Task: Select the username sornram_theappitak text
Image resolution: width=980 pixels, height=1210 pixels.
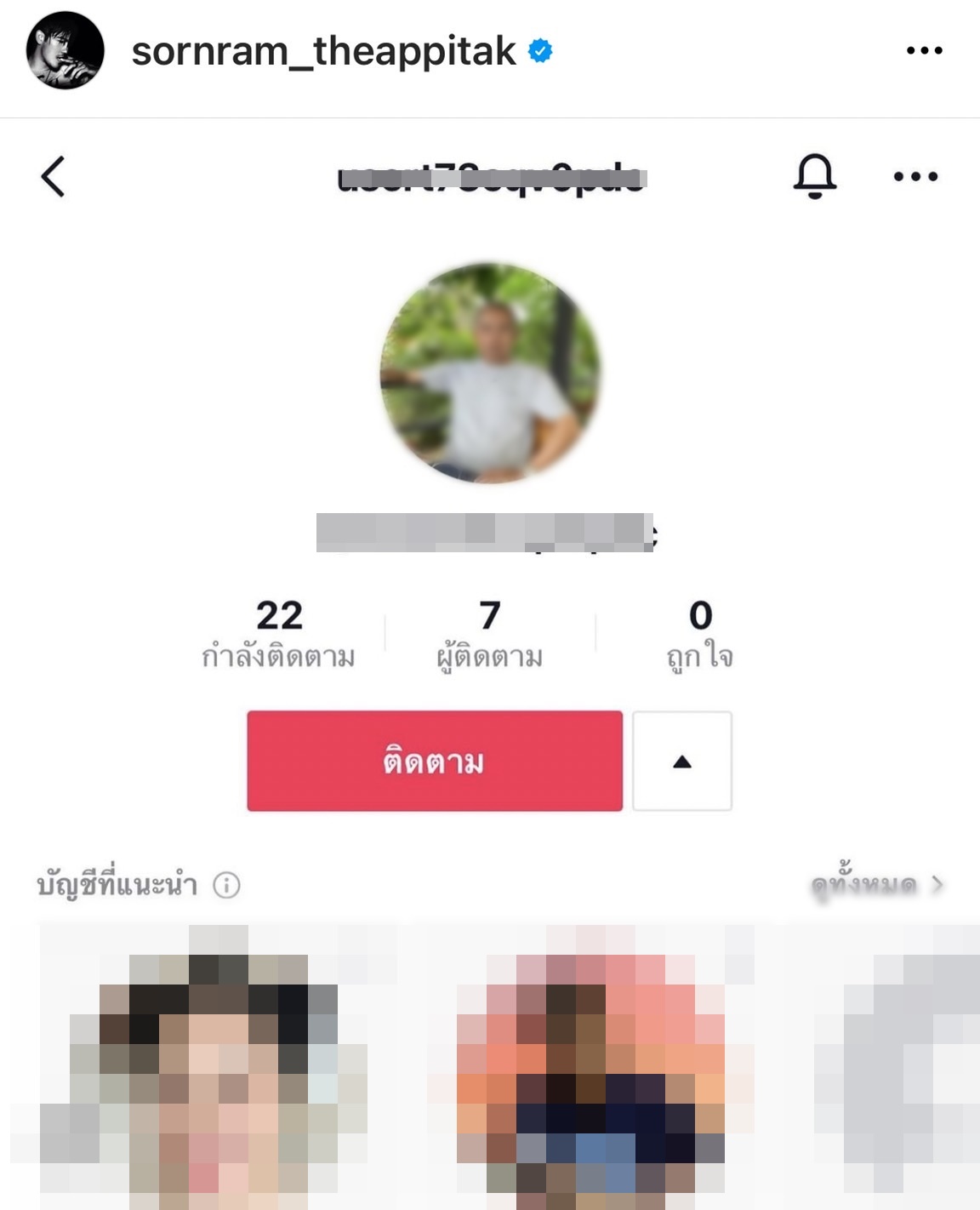Action: [326, 51]
